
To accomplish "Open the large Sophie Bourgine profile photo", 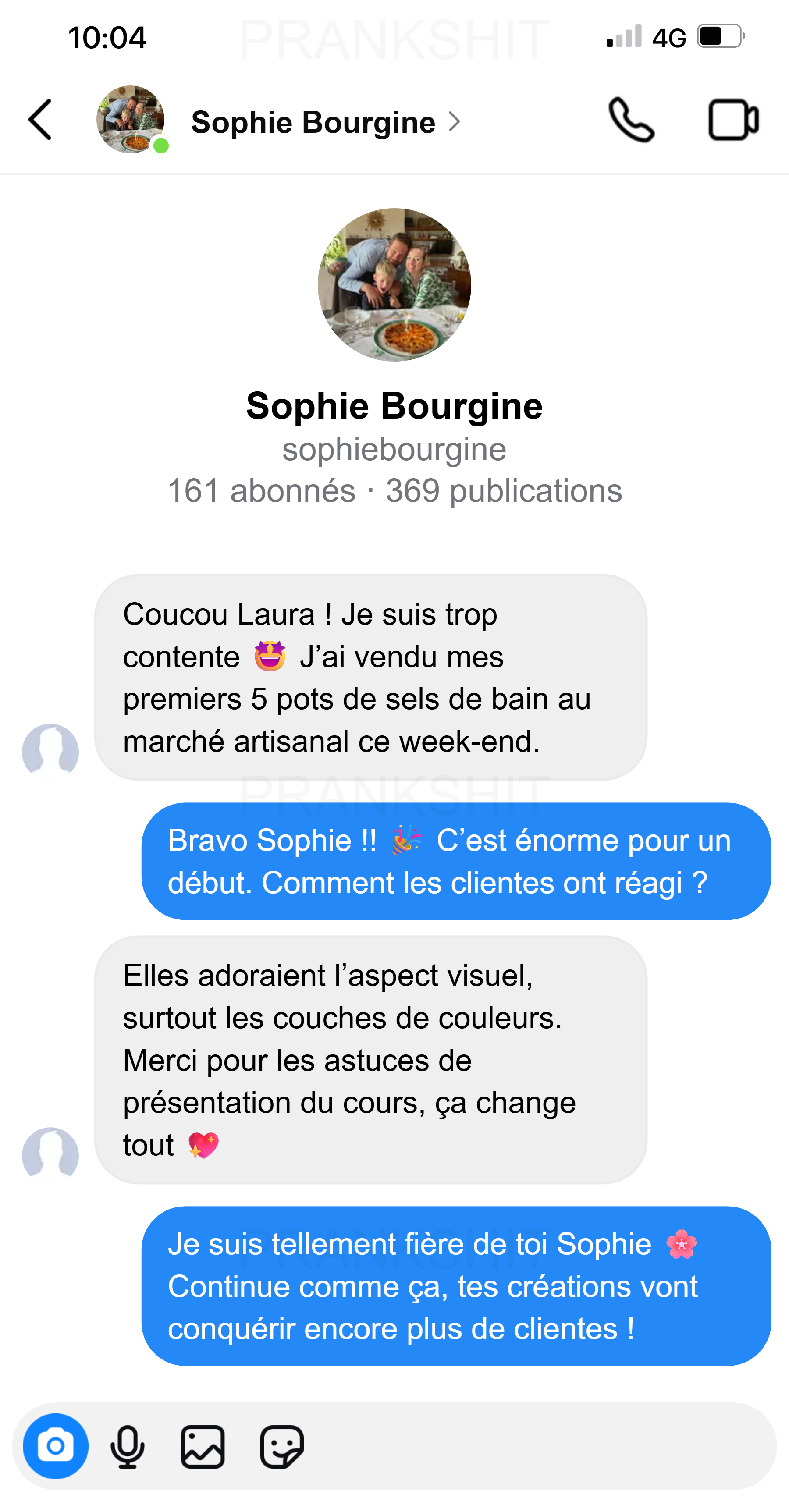I will pyautogui.click(x=394, y=285).
